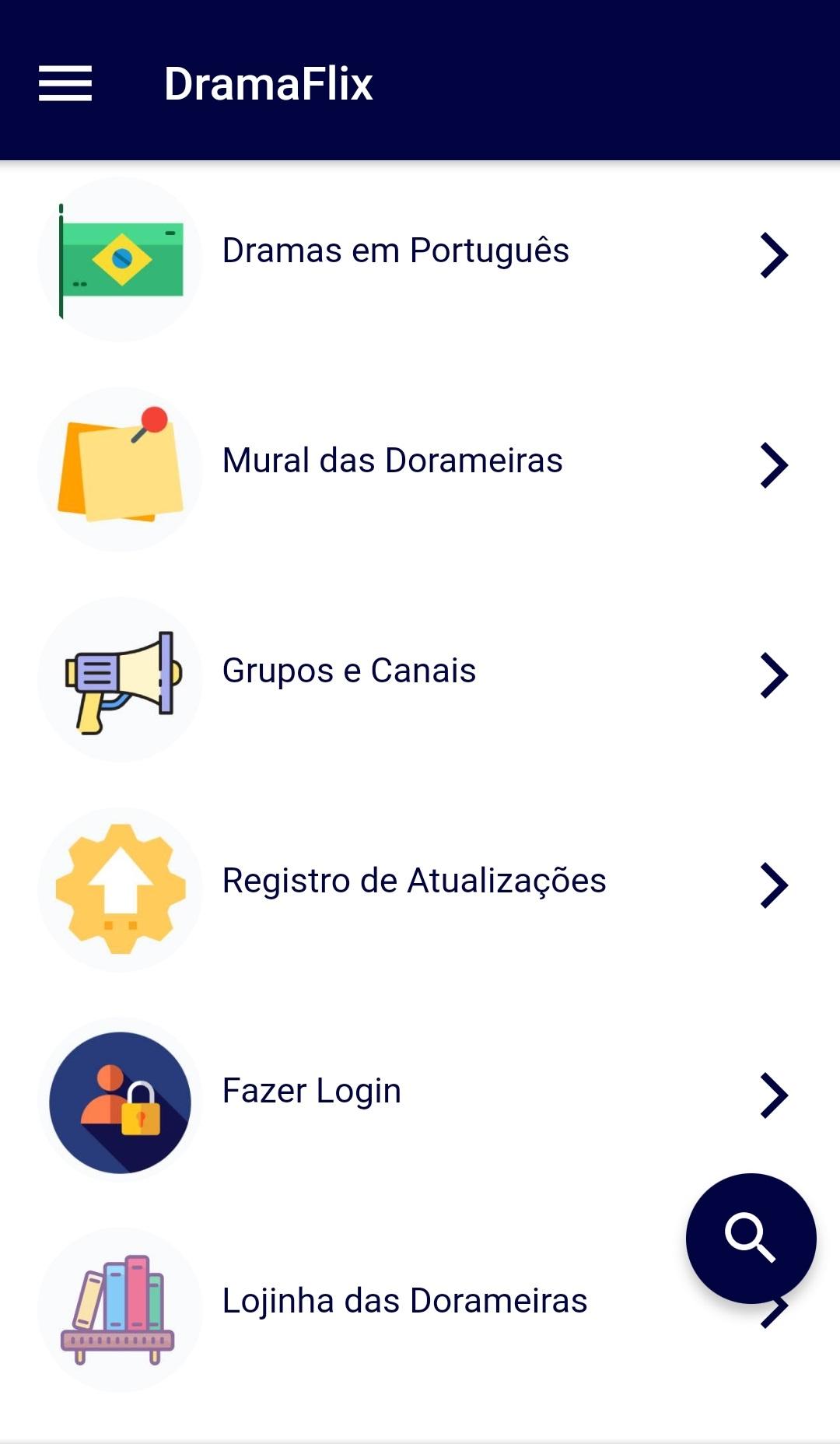Open the hamburger drawer menu
Screen dimensions: 840x1444
(x=65, y=83)
